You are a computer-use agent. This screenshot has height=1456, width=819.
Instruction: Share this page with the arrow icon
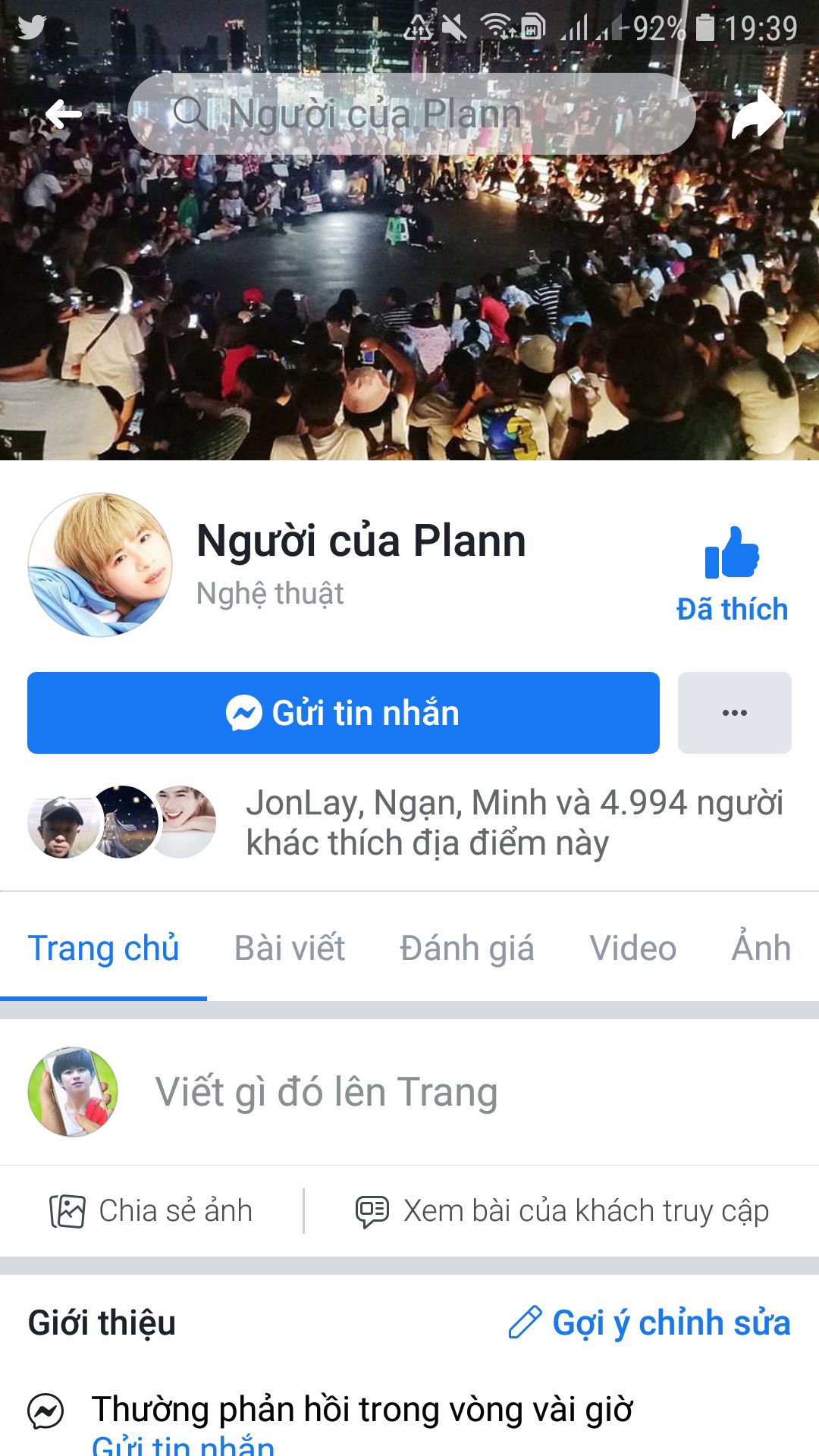[757, 115]
